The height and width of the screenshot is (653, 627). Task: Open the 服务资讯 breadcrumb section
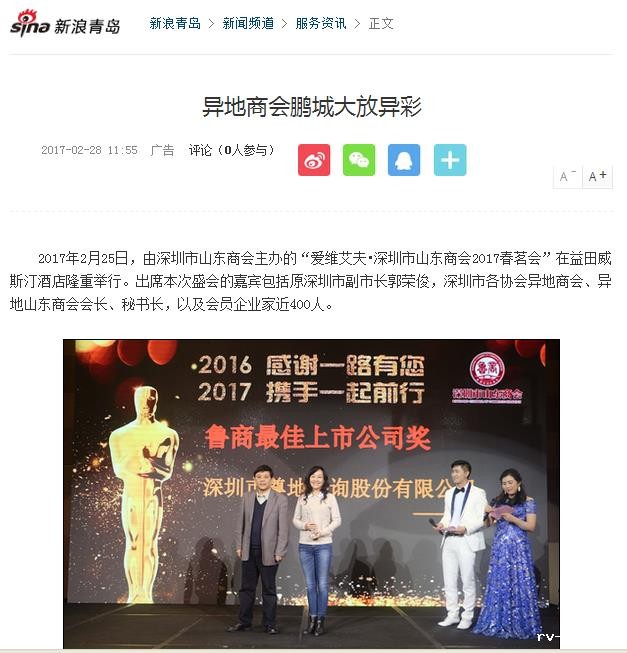(x=321, y=23)
